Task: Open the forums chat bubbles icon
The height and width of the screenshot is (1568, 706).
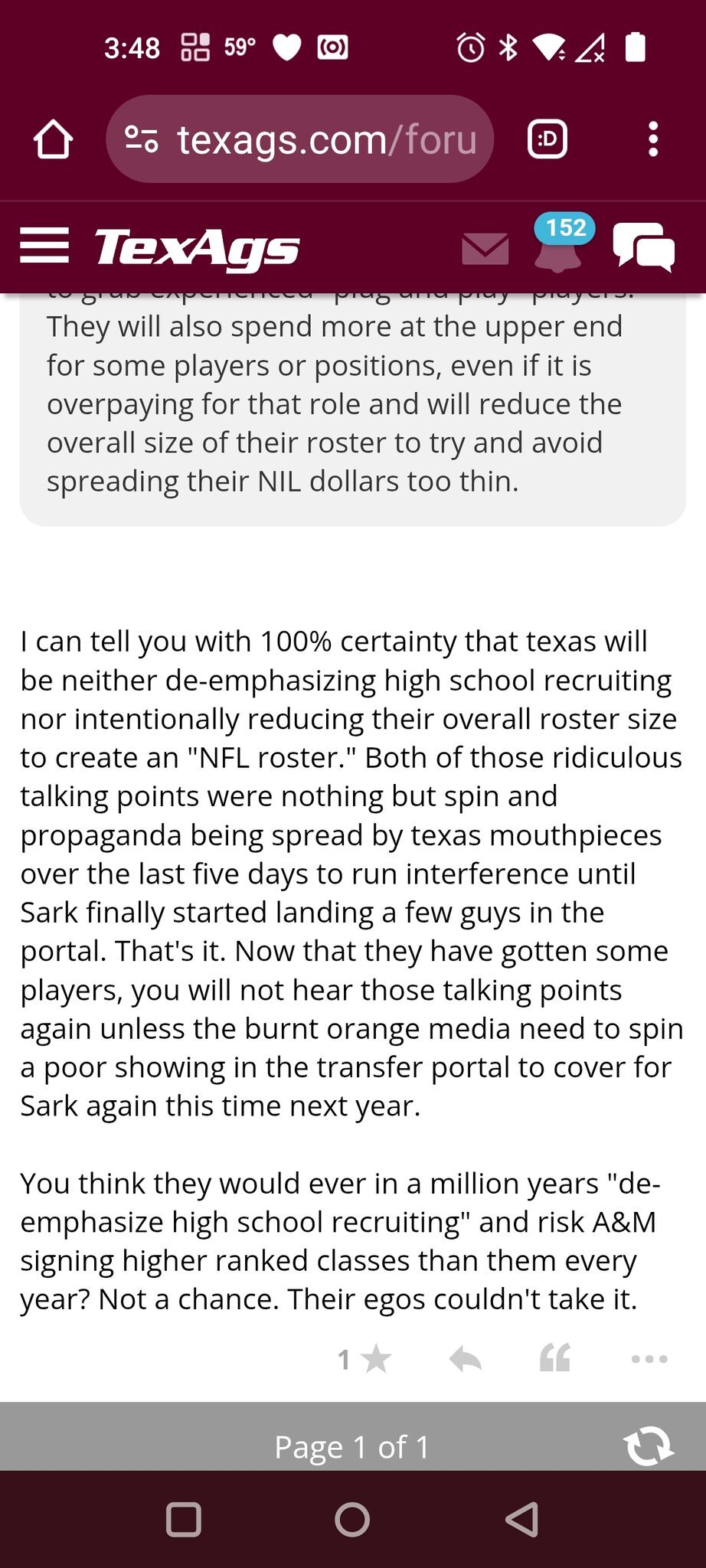Action: [x=644, y=247]
